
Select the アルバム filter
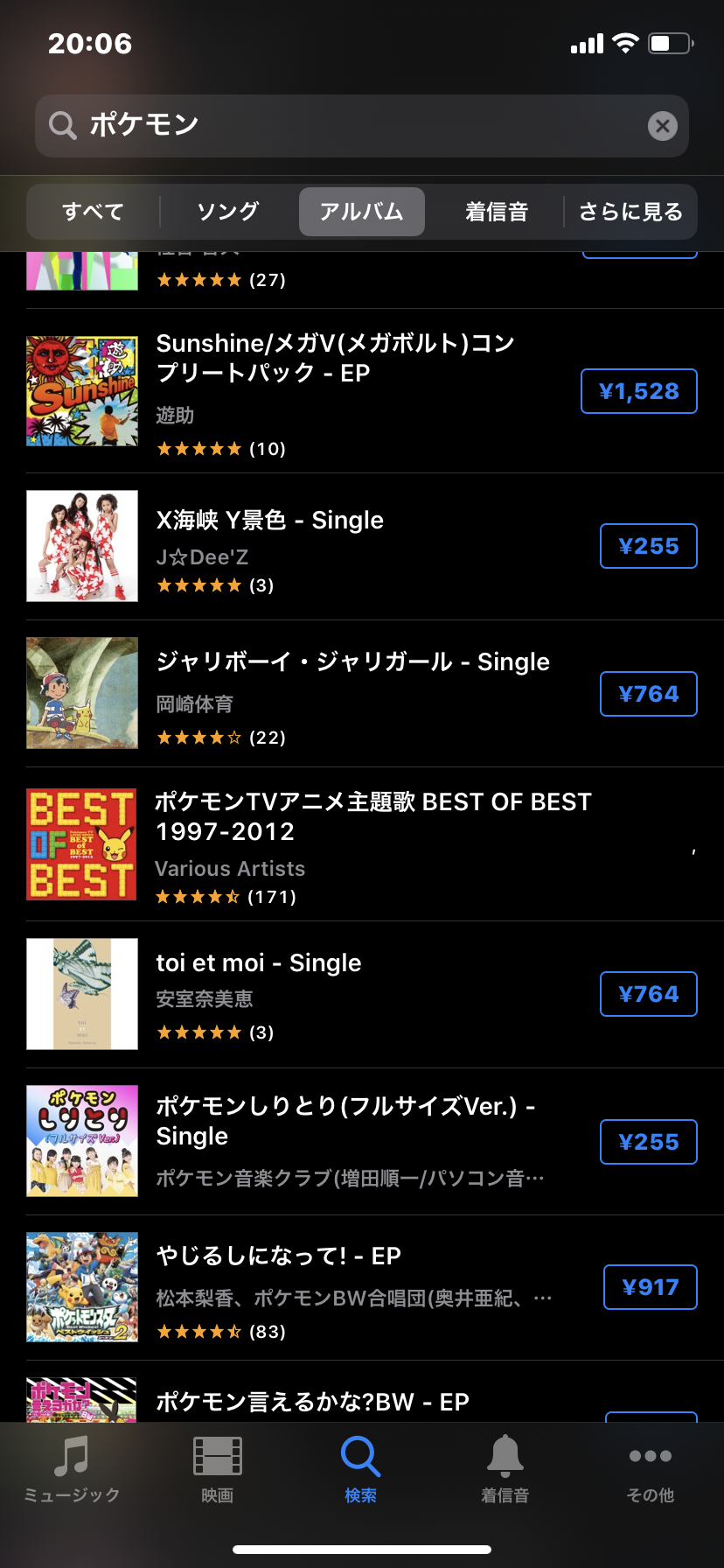click(x=361, y=212)
